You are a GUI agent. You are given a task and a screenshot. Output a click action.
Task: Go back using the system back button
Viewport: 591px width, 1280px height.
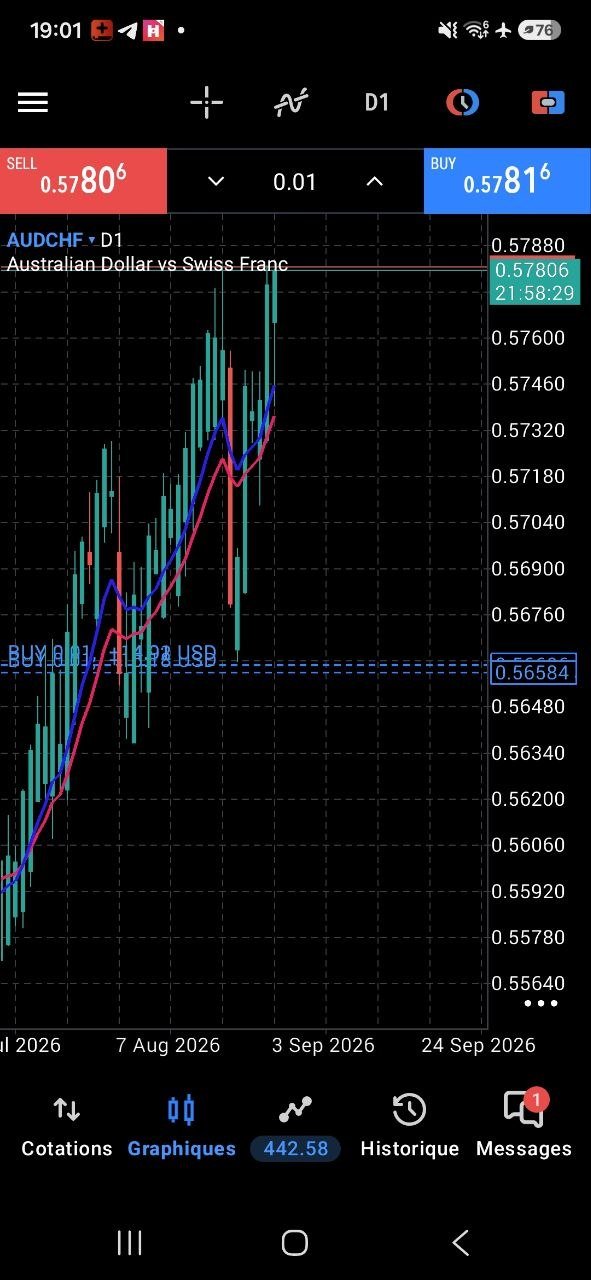coord(460,1243)
